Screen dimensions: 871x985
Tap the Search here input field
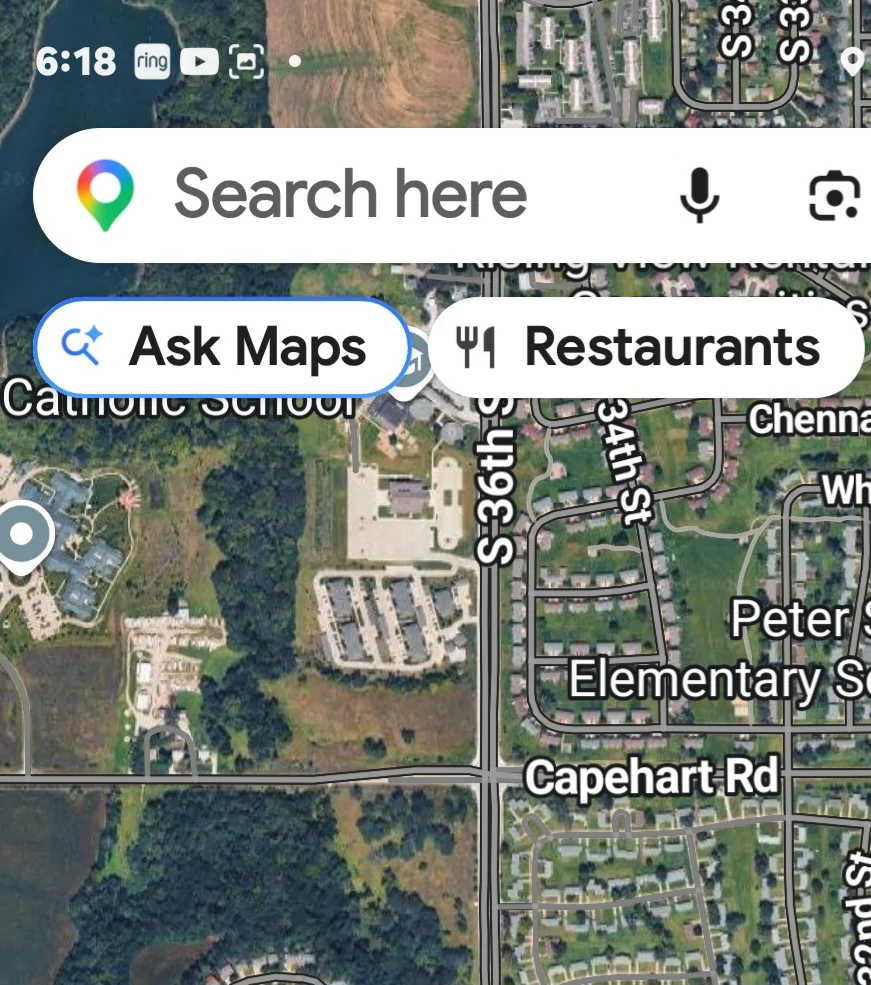350,194
